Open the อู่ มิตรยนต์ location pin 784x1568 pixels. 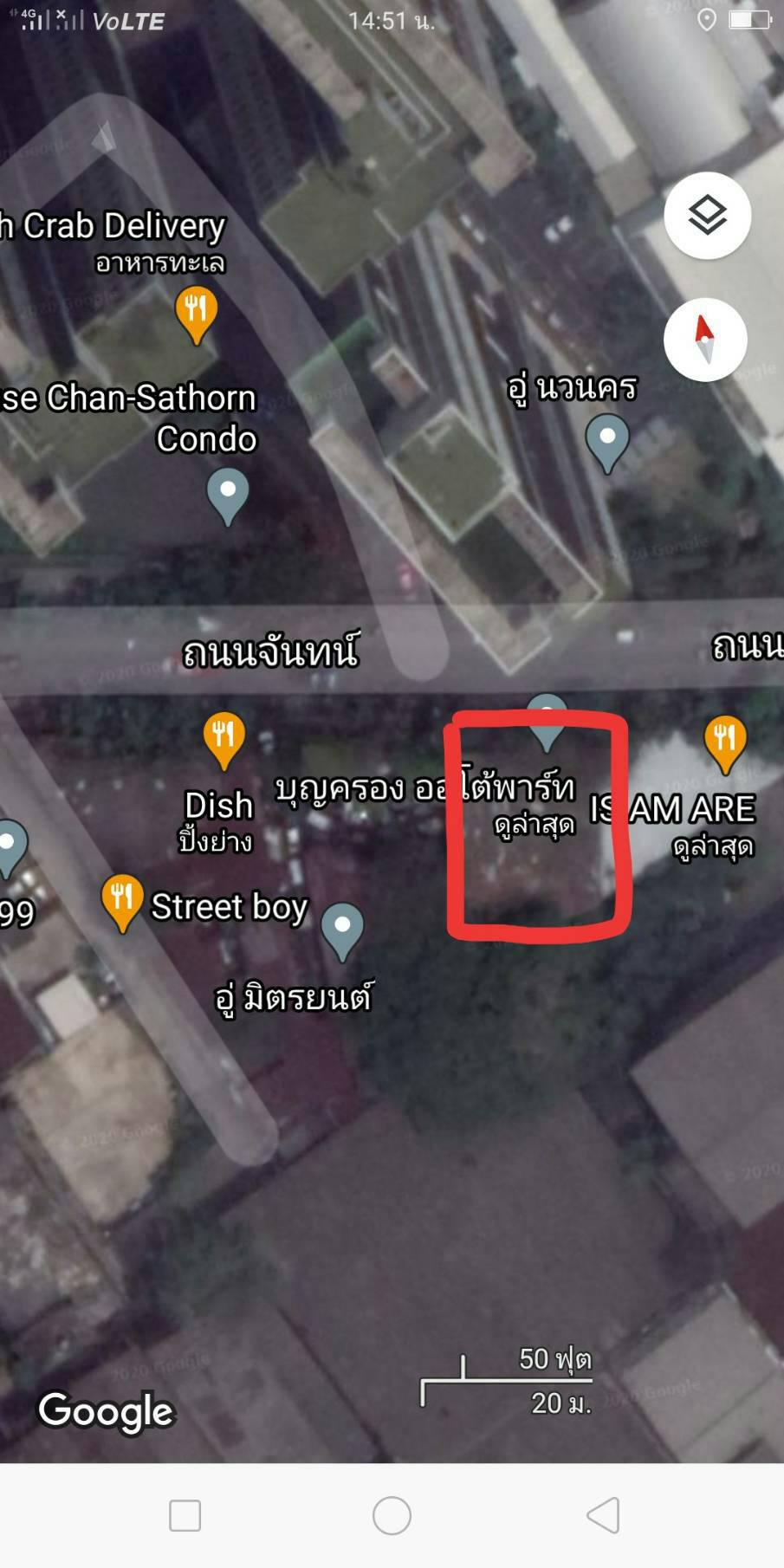342,932
